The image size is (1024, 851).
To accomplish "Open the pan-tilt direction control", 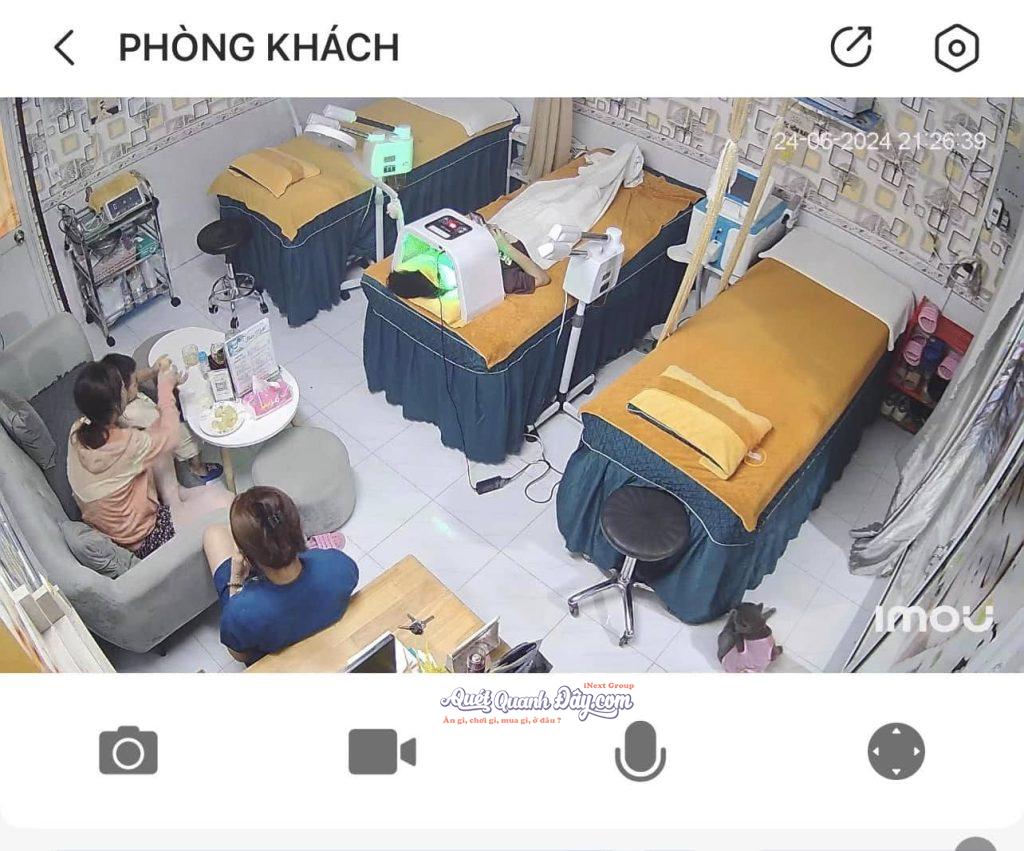I will (x=896, y=751).
